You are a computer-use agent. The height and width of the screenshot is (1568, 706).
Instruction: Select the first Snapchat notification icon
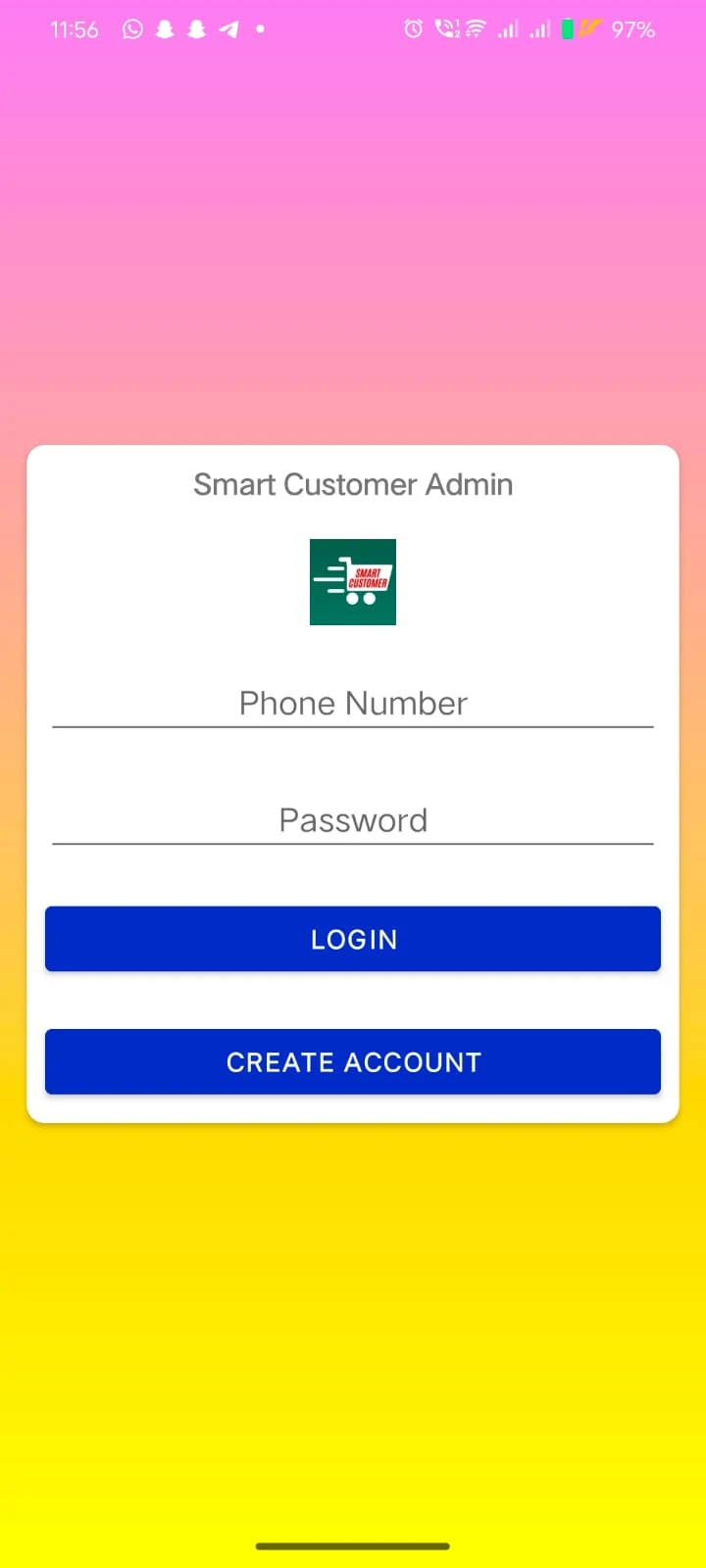pos(164,29)
